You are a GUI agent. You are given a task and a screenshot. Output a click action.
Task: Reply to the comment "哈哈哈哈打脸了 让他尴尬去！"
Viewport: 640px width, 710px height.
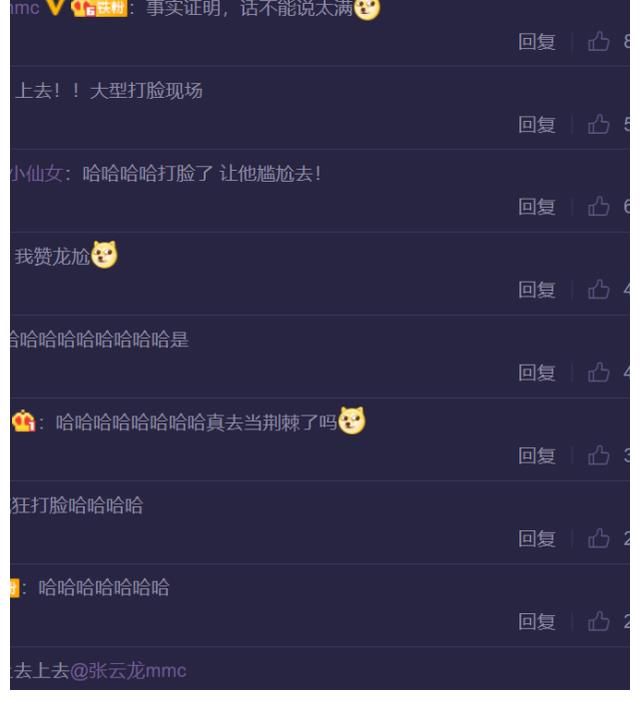pos(537,207)
